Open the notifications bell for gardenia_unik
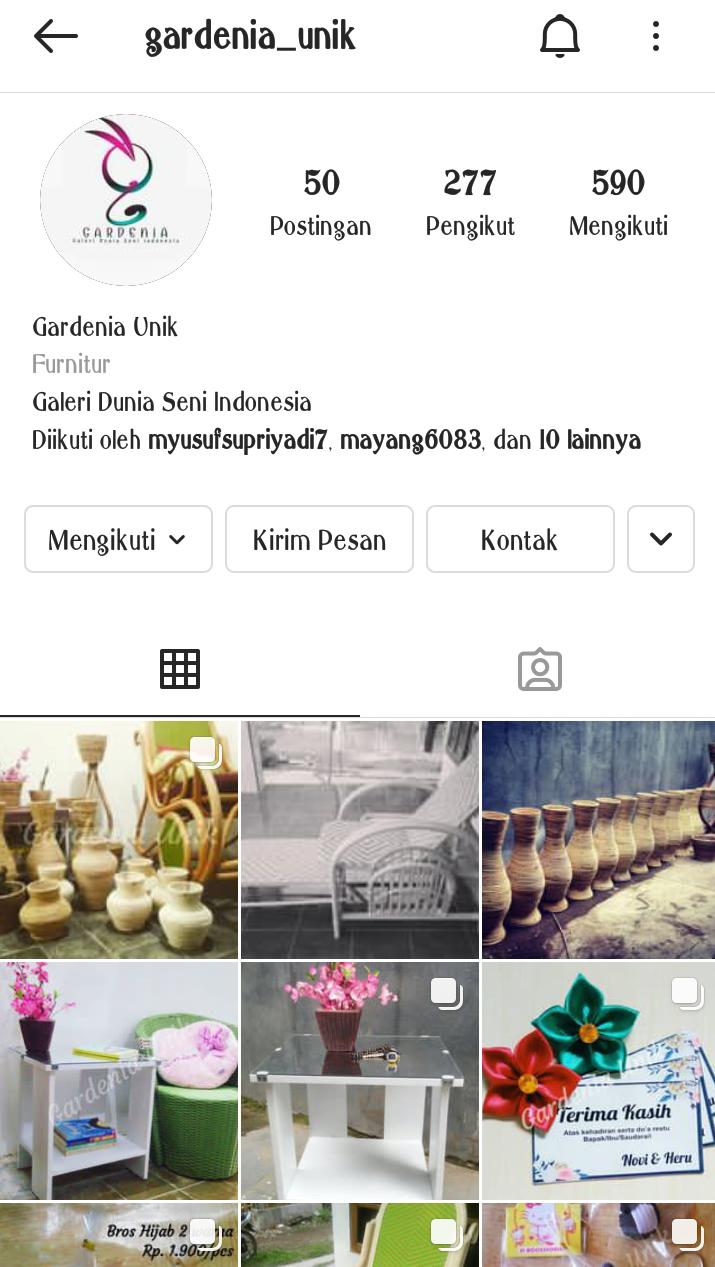 click(x=560, y=37)
